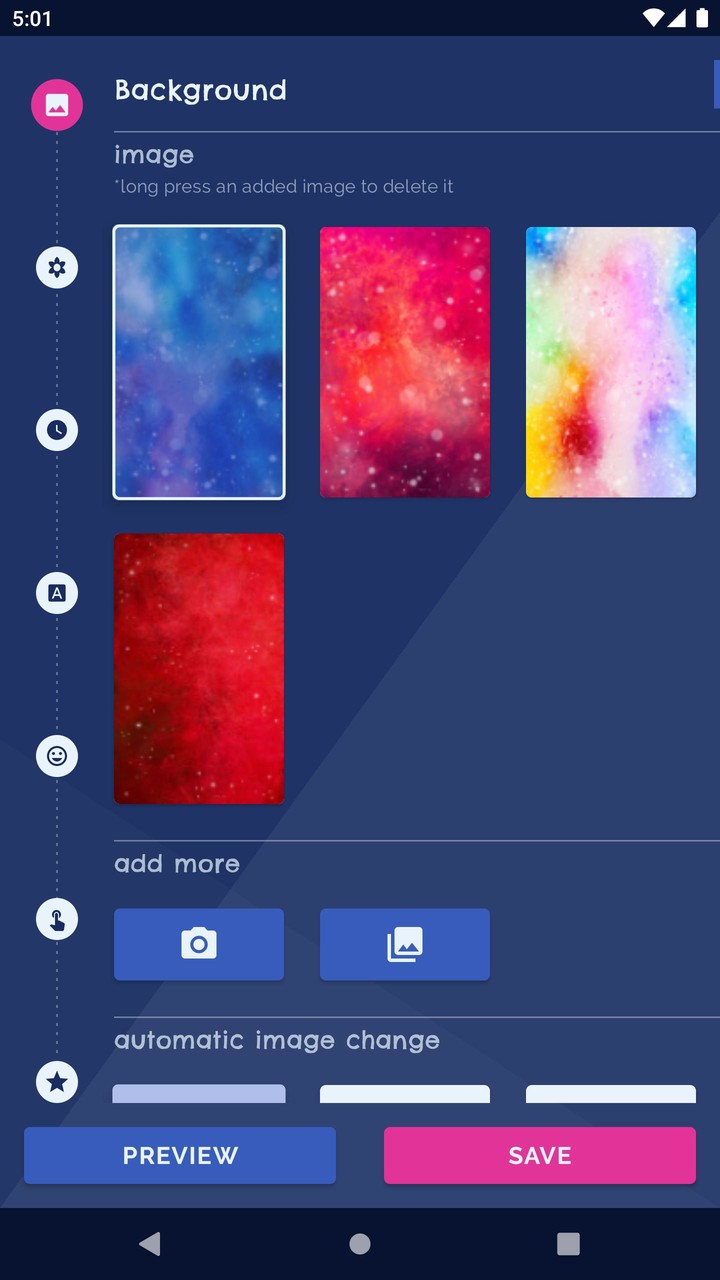Take a new photo with the camera button
Image resolution: width=720 pixels, height=1280 pixels.
tap(198, 944)
